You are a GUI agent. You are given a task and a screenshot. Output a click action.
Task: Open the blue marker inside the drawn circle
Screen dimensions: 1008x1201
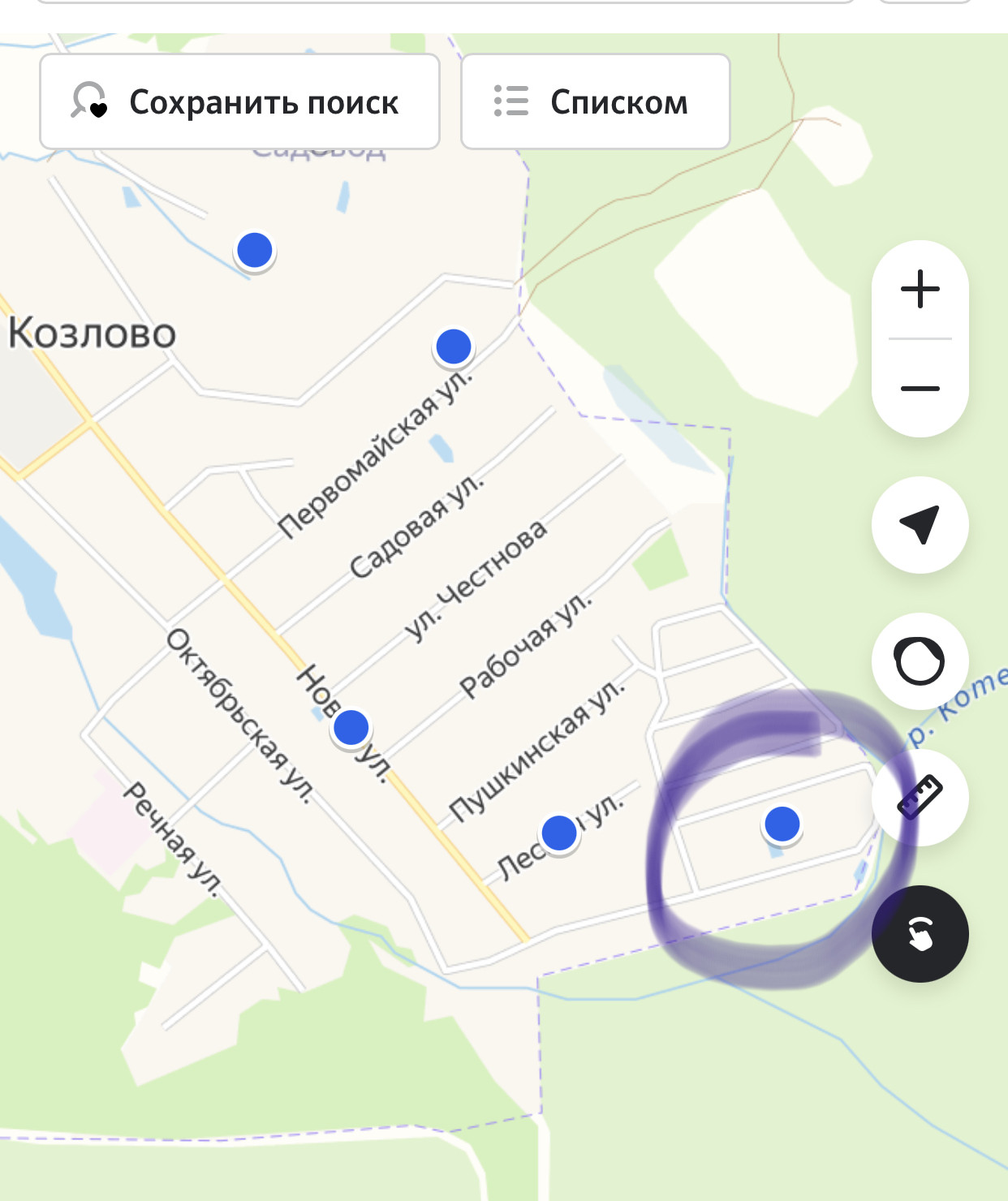782,824
